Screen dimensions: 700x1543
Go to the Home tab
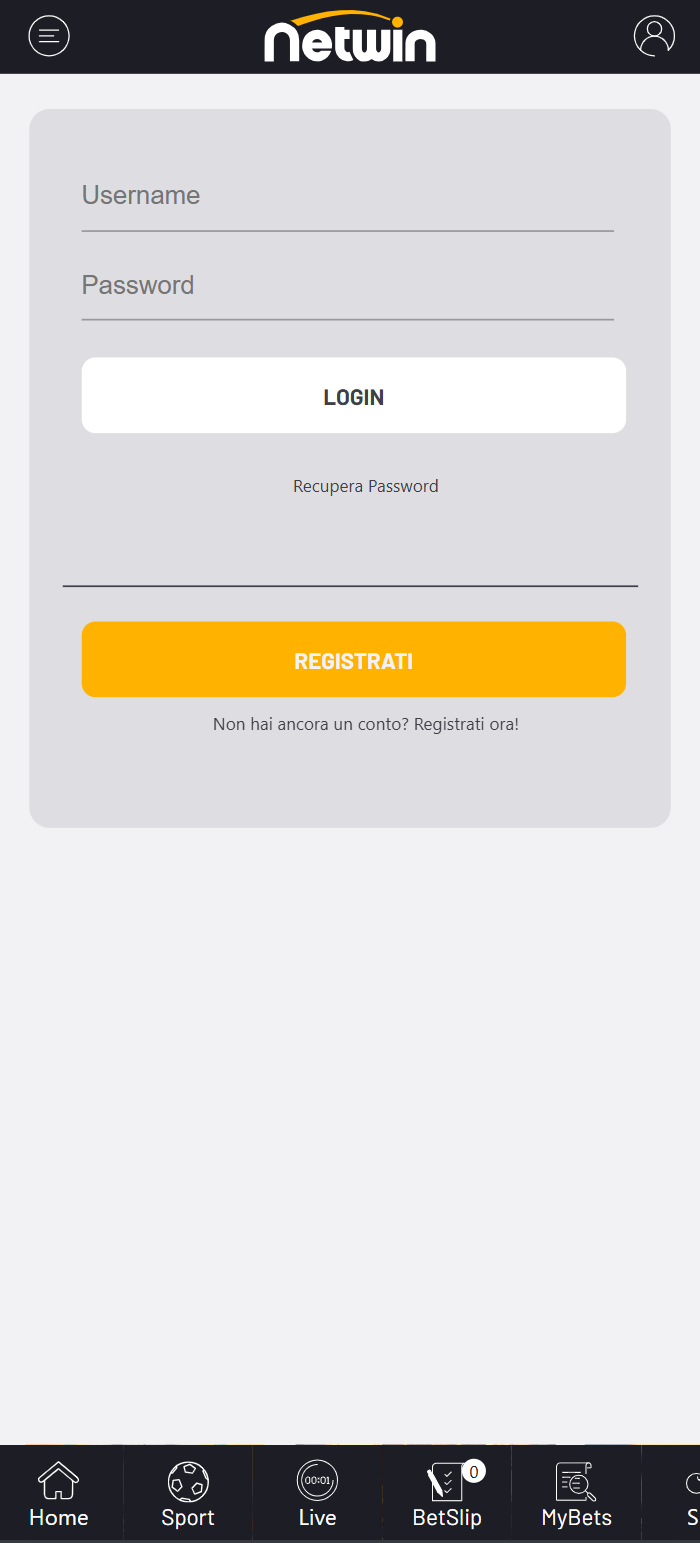click(x=59, y=1494)
